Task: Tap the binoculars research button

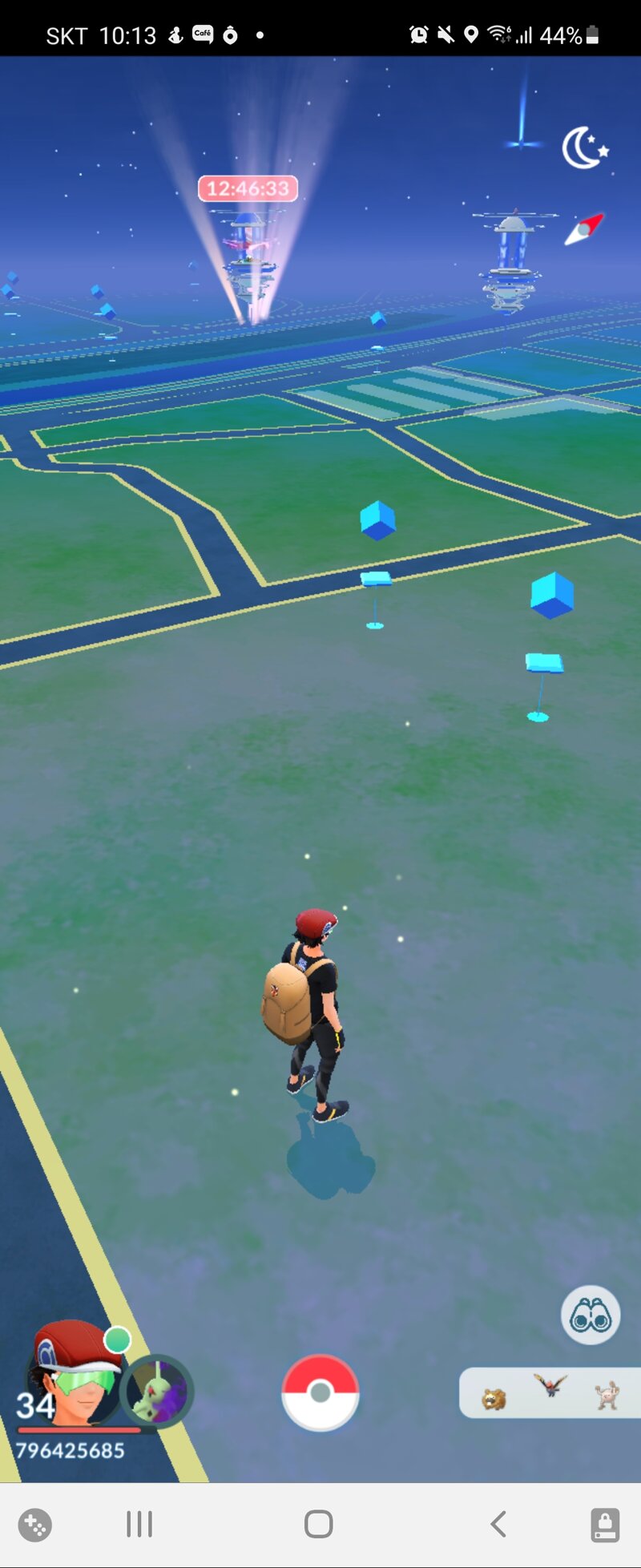Action: click(590, 1315)
